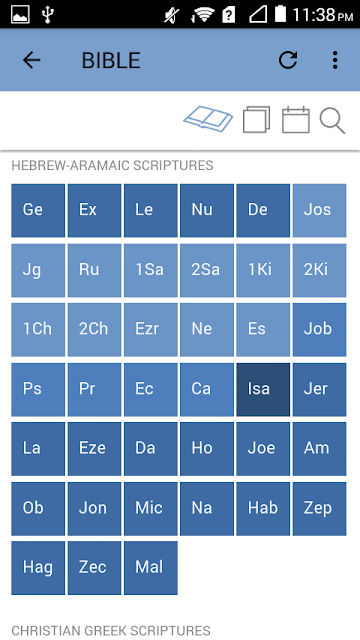The width and height of the screenshot is (360, 640).
Task: Select the Jon book tile
Action: coord(94,509)
